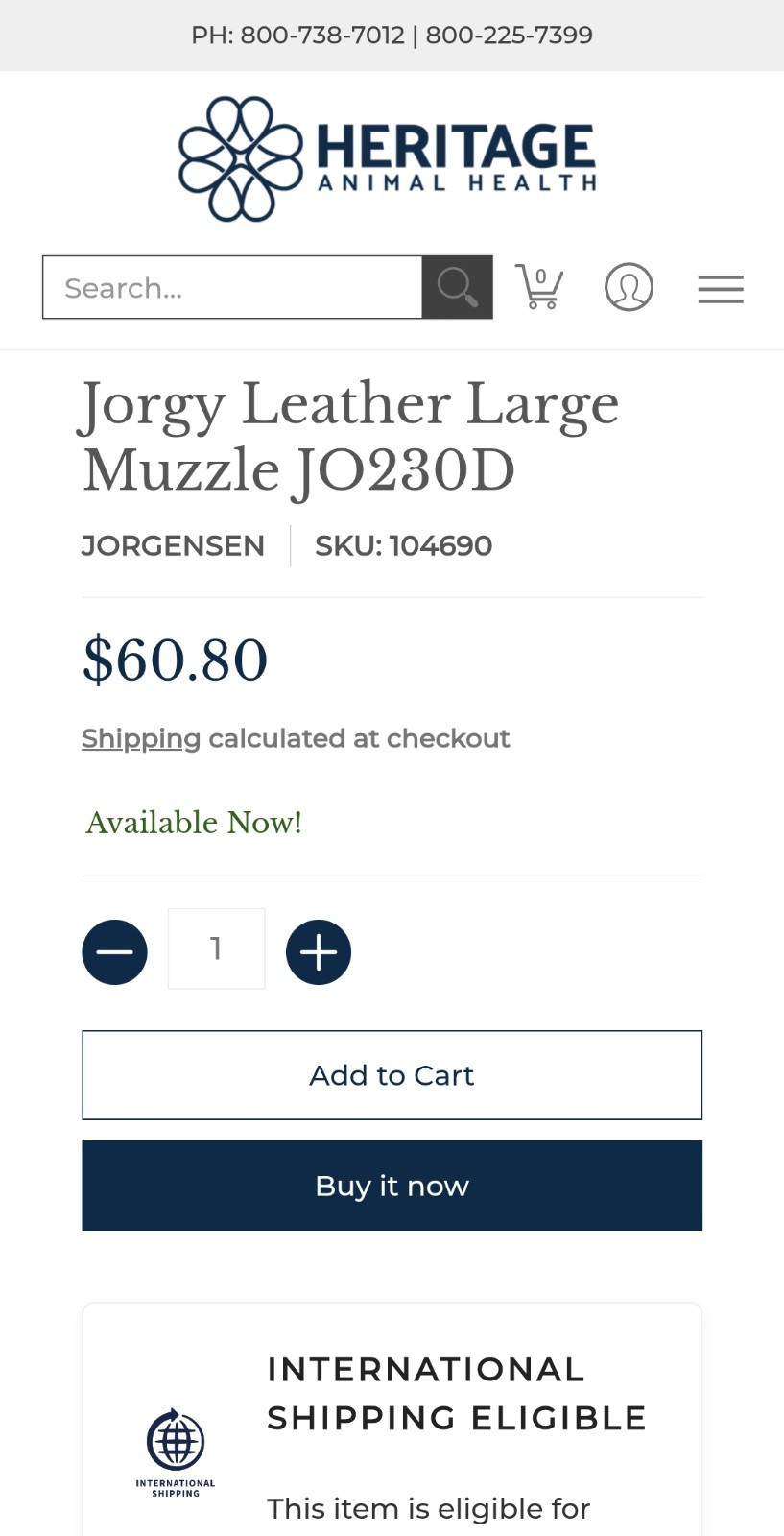This screenshot has width=784, height=1536.
Task: Submit search with the magnifier button
Action: coord(457,287)
